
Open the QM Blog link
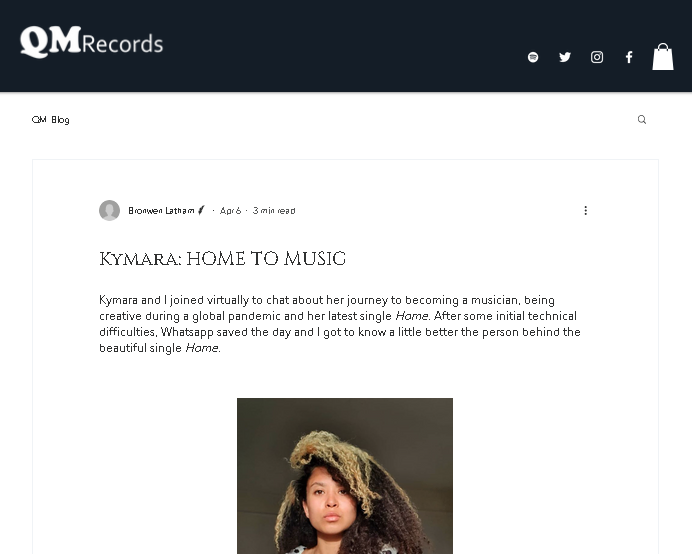(51, 120)
